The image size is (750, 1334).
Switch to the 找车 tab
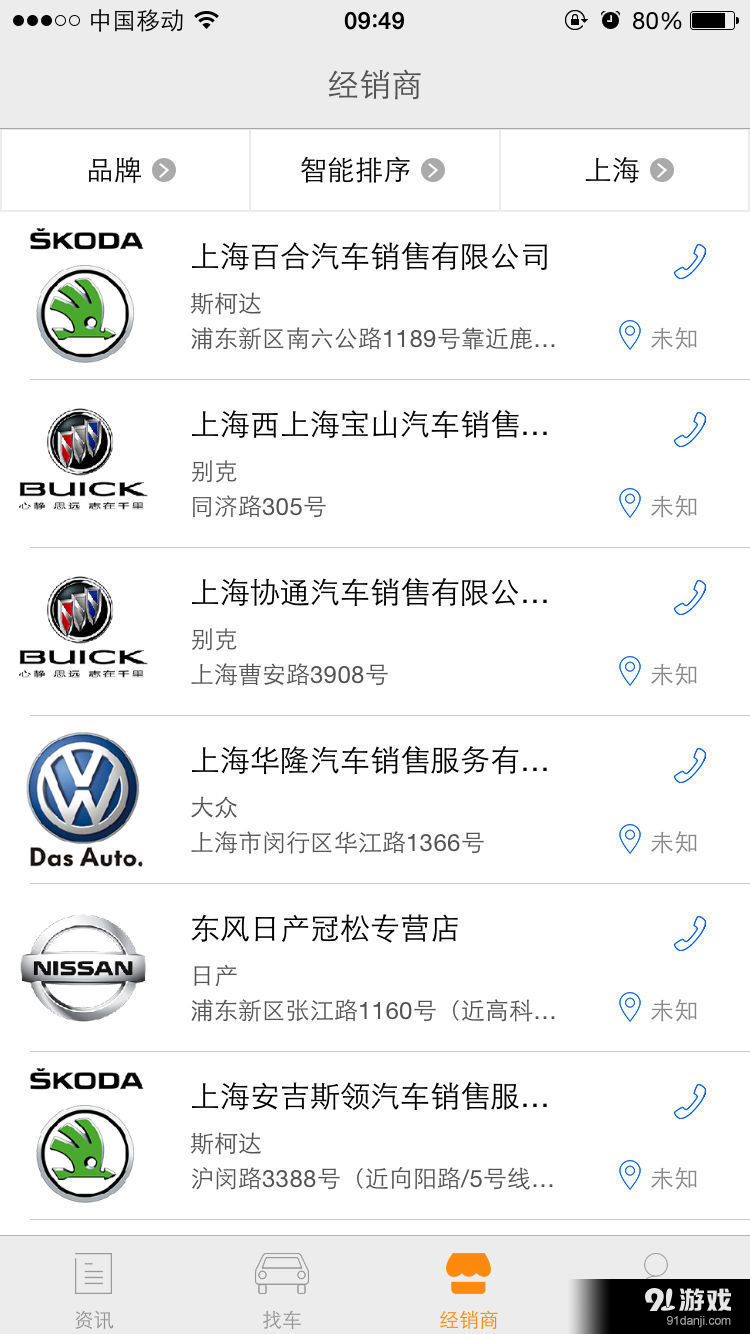pyautogui.click(x=280, y=1285)
